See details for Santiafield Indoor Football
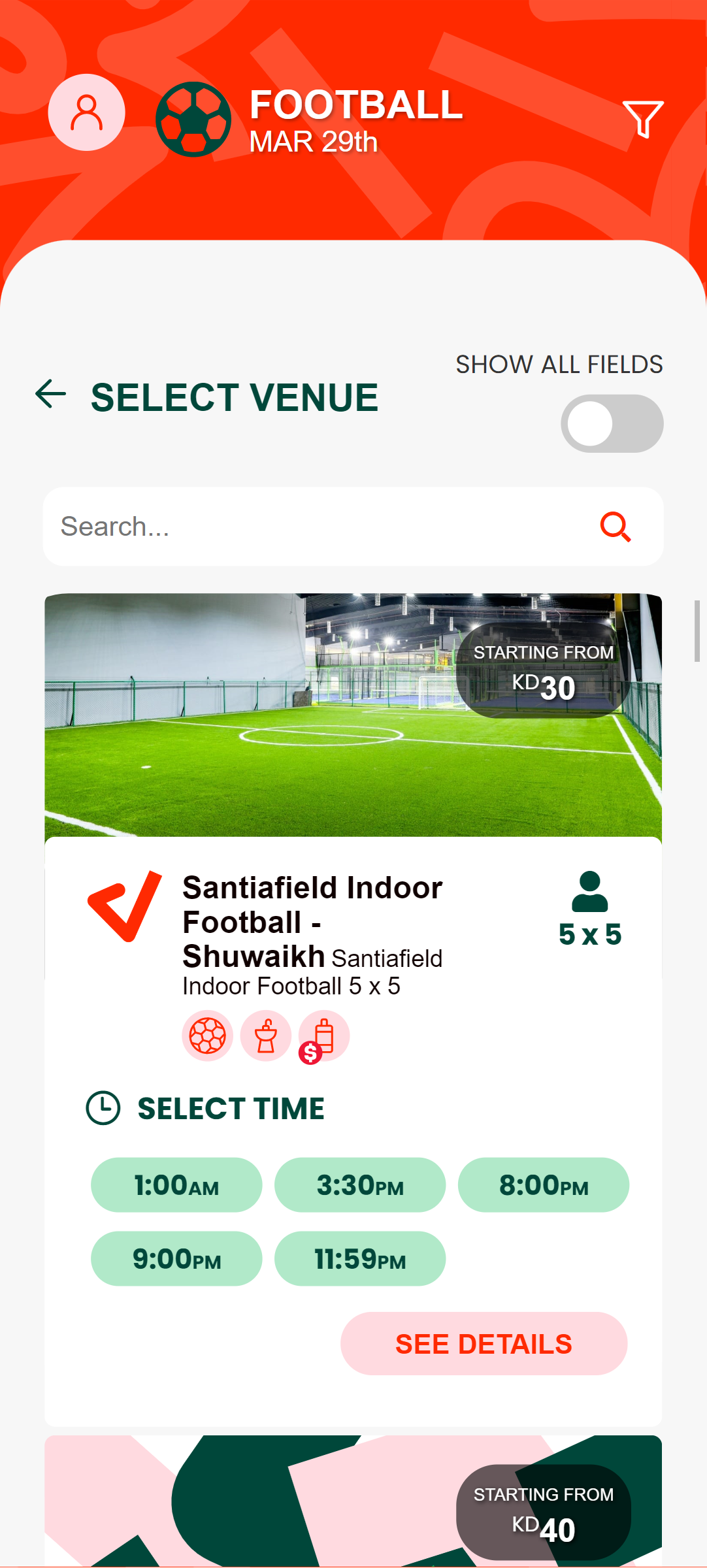The width and height of the screenshot is (707, 1568). coord(484,1344)
